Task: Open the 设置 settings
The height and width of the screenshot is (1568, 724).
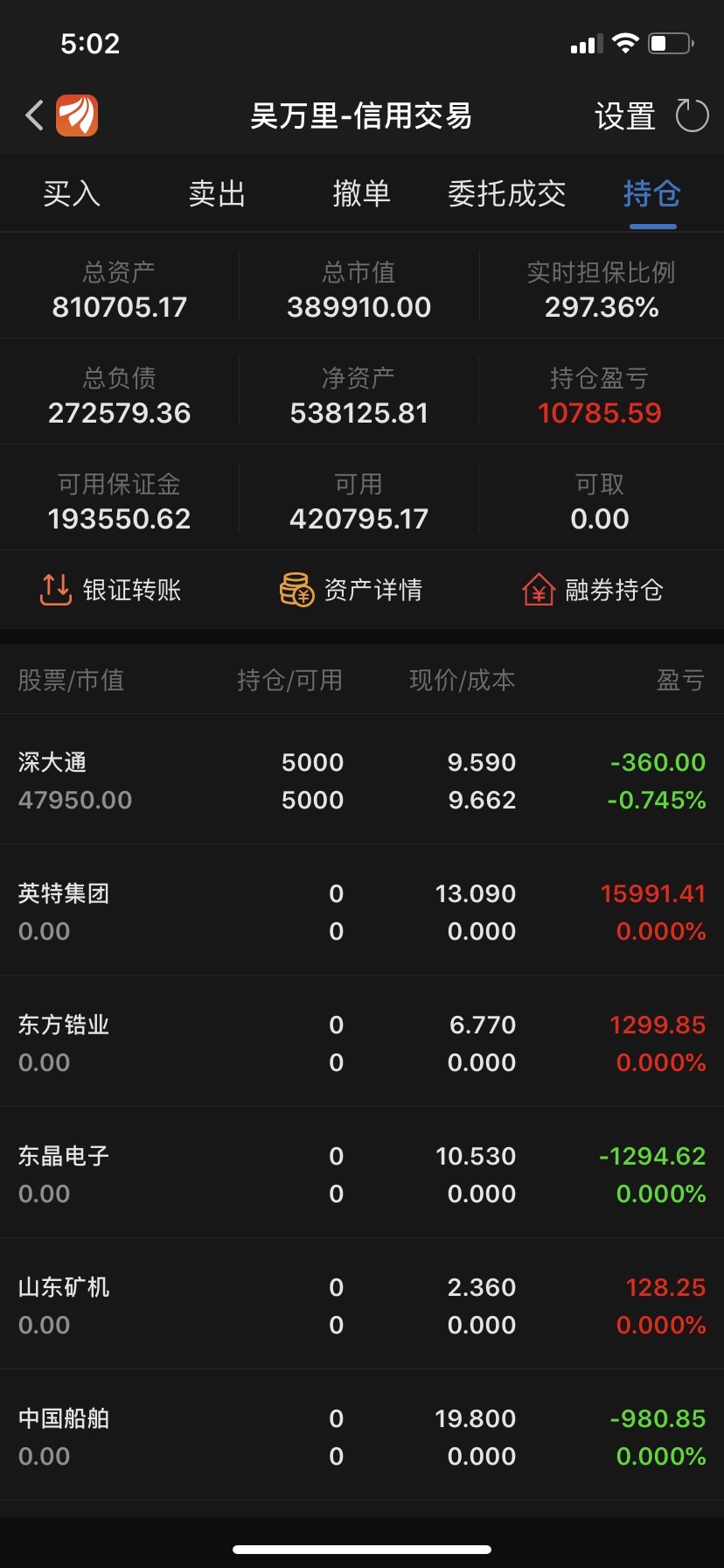Action: pos(624,115)
